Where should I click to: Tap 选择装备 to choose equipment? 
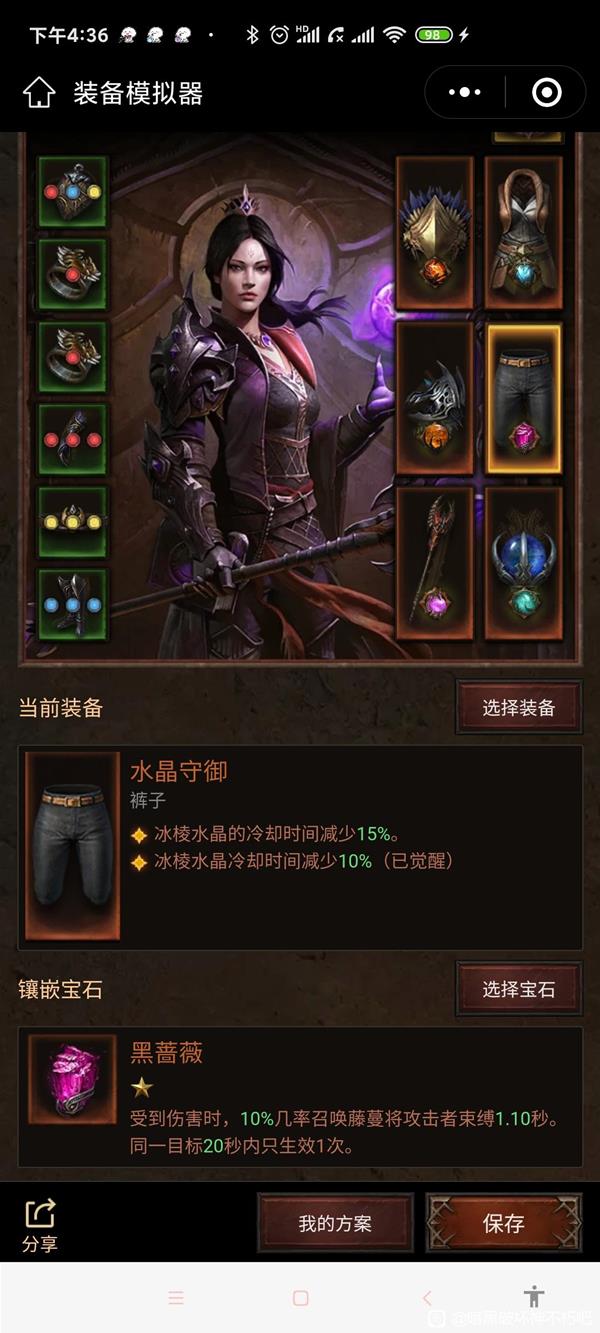[518, 708]
